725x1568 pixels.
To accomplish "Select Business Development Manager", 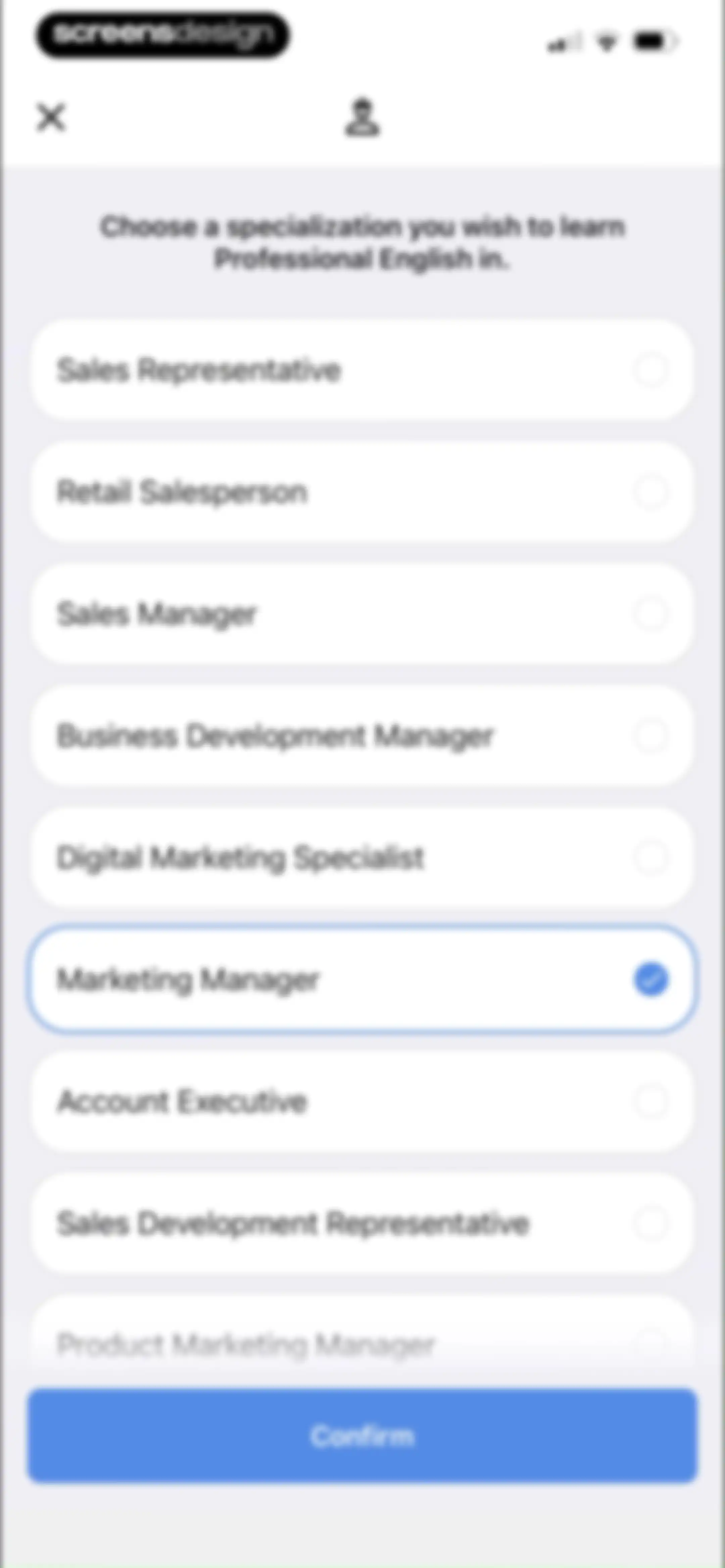I will (362, 735).
